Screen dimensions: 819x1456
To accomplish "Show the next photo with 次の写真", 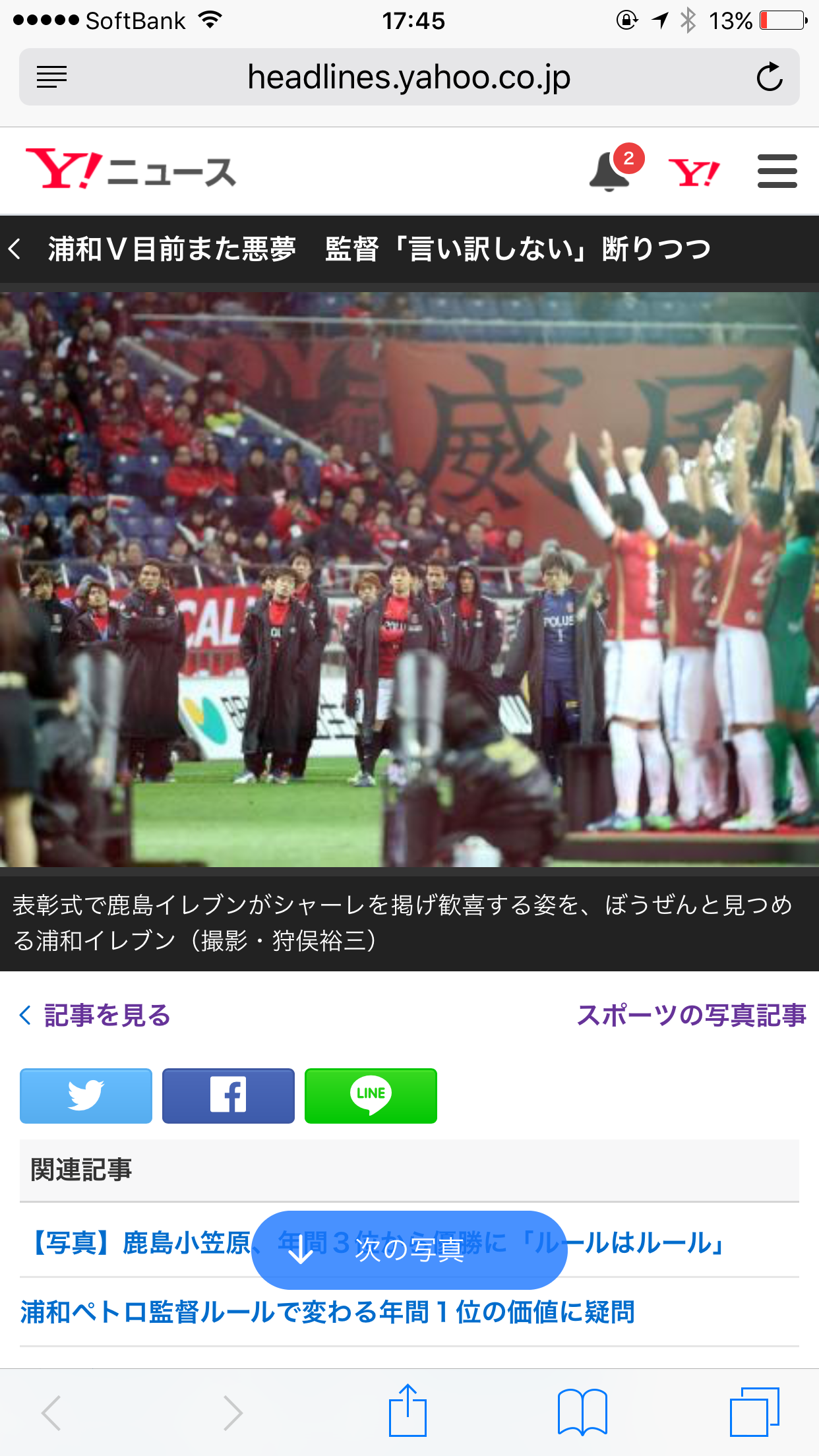I will 409,1250.
